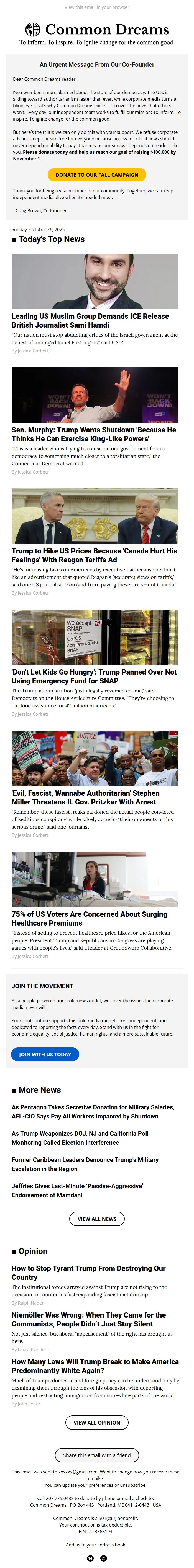Tap View All News button
Viewport: 194px width, 1568px height.
pyautogui.click(x=97, y=1219)
